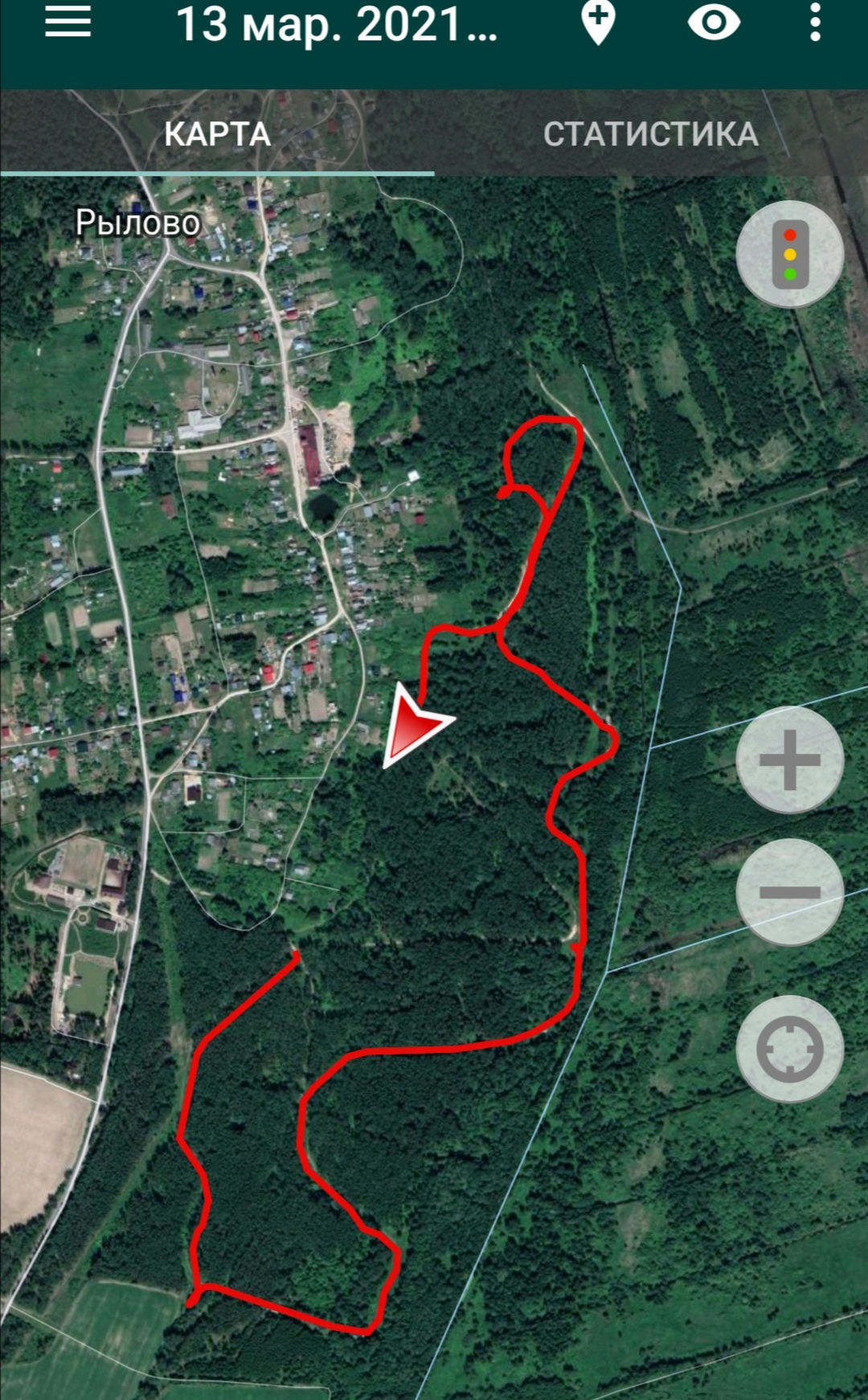The image size is (868, 1400).
Task: Switch to the СТАТИСТИКА tab
Action: pos(651,134)
